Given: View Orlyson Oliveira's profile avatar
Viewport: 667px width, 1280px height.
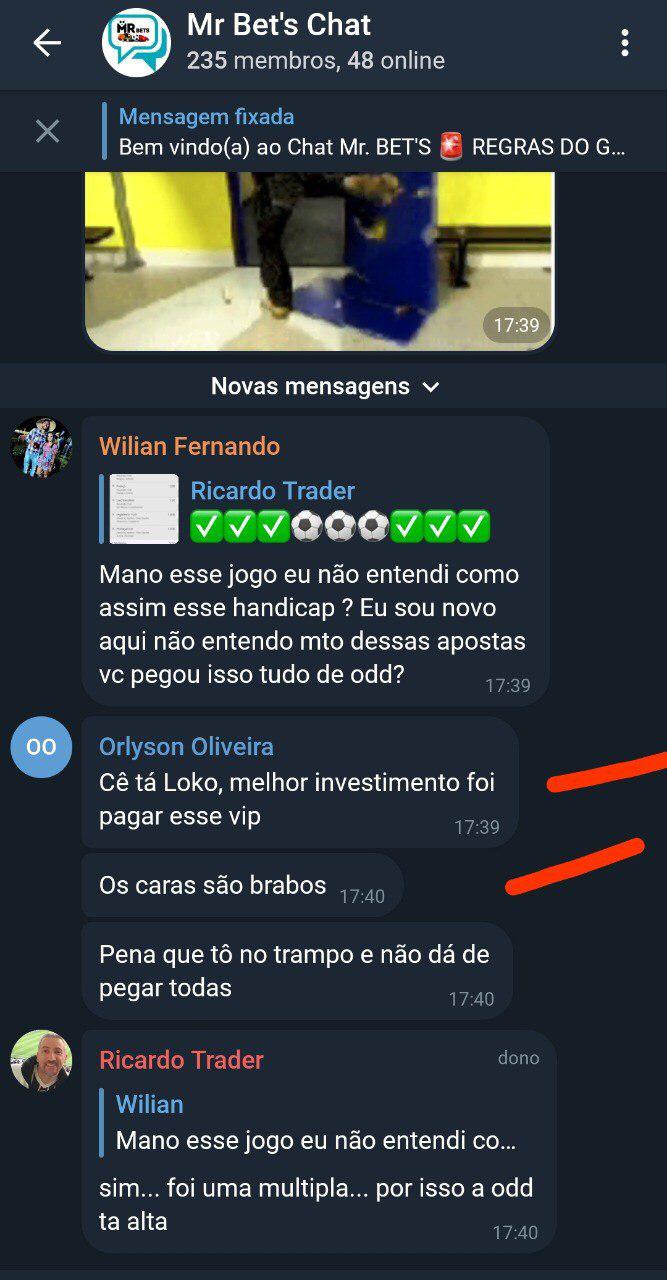Looking at the screenshot, I should coord(41,747).
